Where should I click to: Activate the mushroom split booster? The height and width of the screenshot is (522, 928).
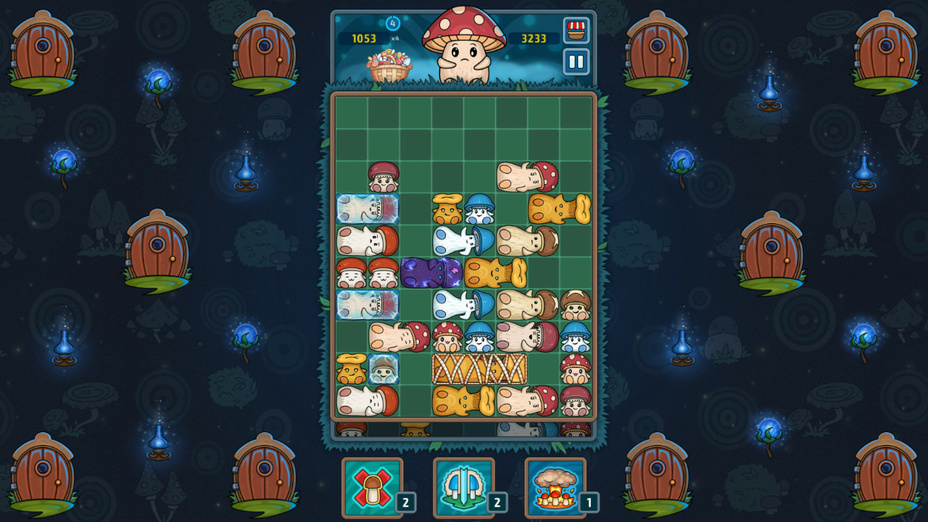click(463, 488)
